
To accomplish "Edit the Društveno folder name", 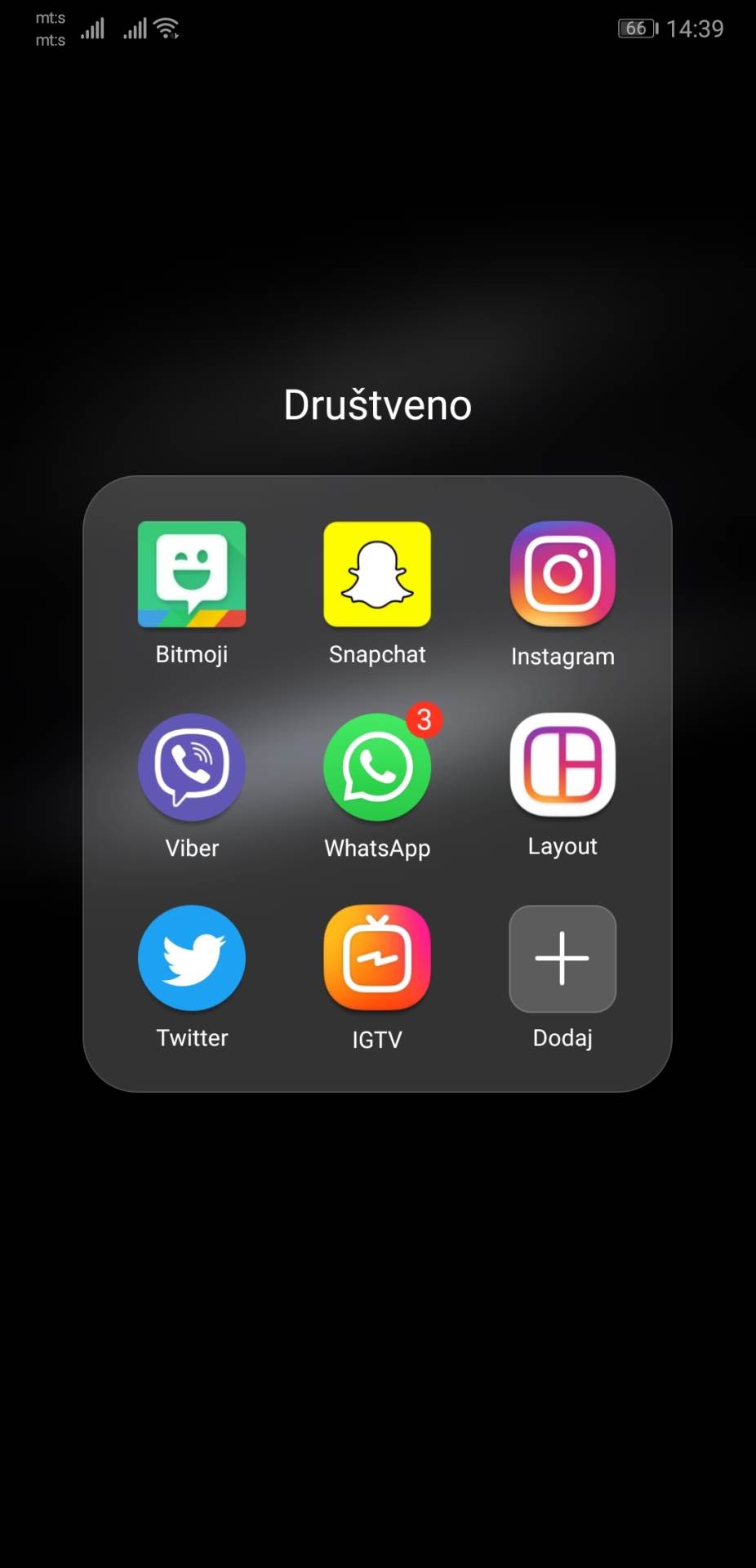I will (377, 405).
